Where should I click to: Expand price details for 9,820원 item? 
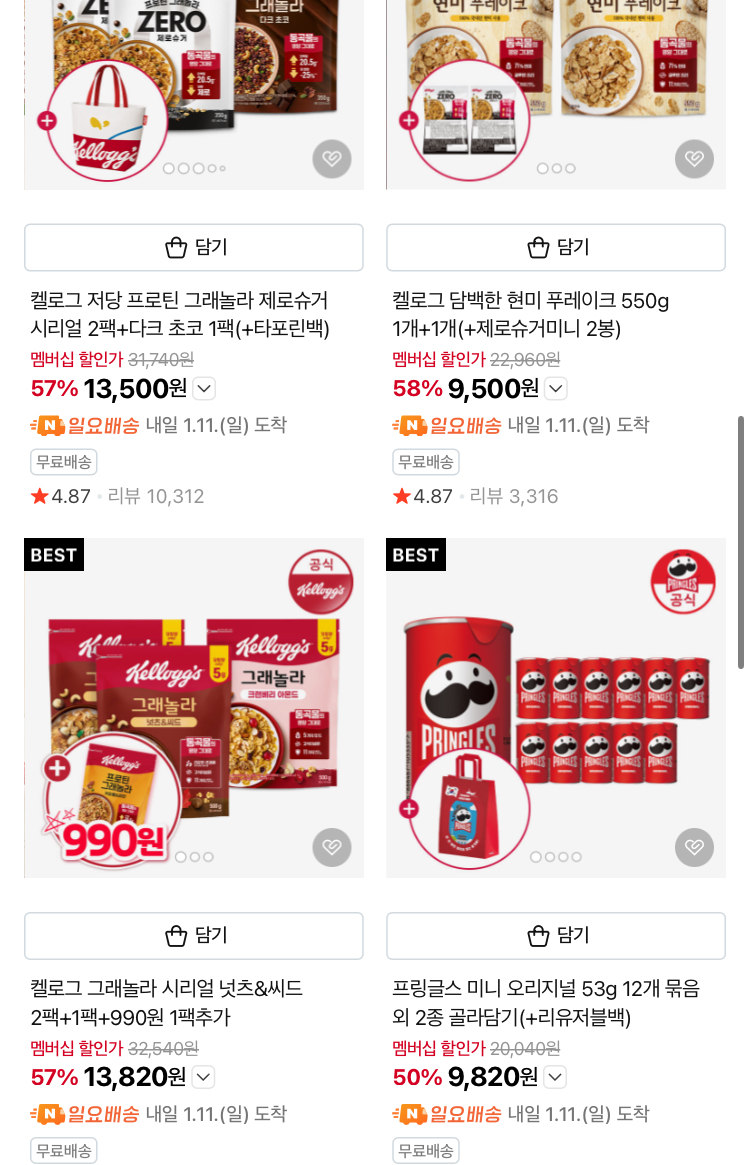click(556, 1077)
